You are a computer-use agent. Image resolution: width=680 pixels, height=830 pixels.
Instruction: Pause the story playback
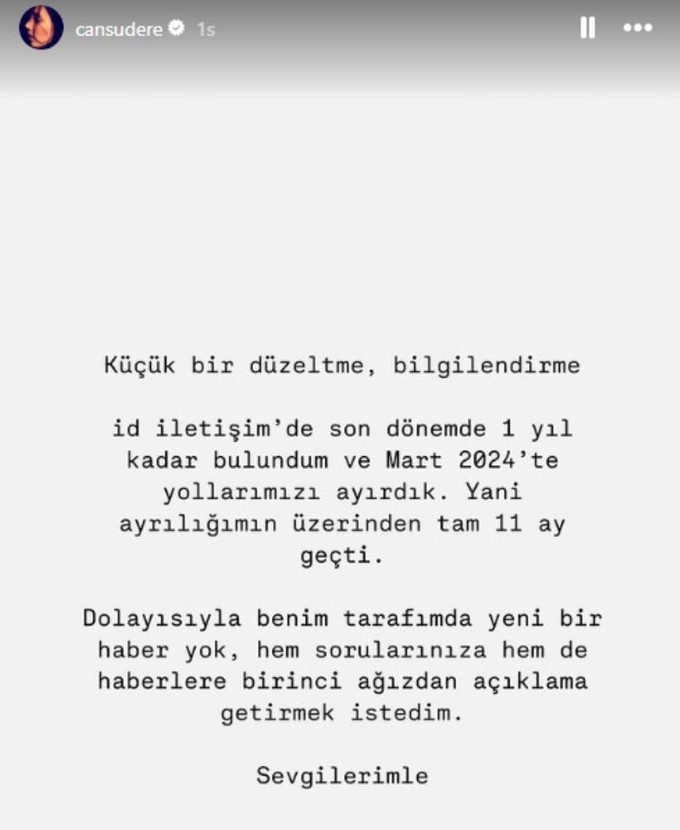click(x=588, y=28)
